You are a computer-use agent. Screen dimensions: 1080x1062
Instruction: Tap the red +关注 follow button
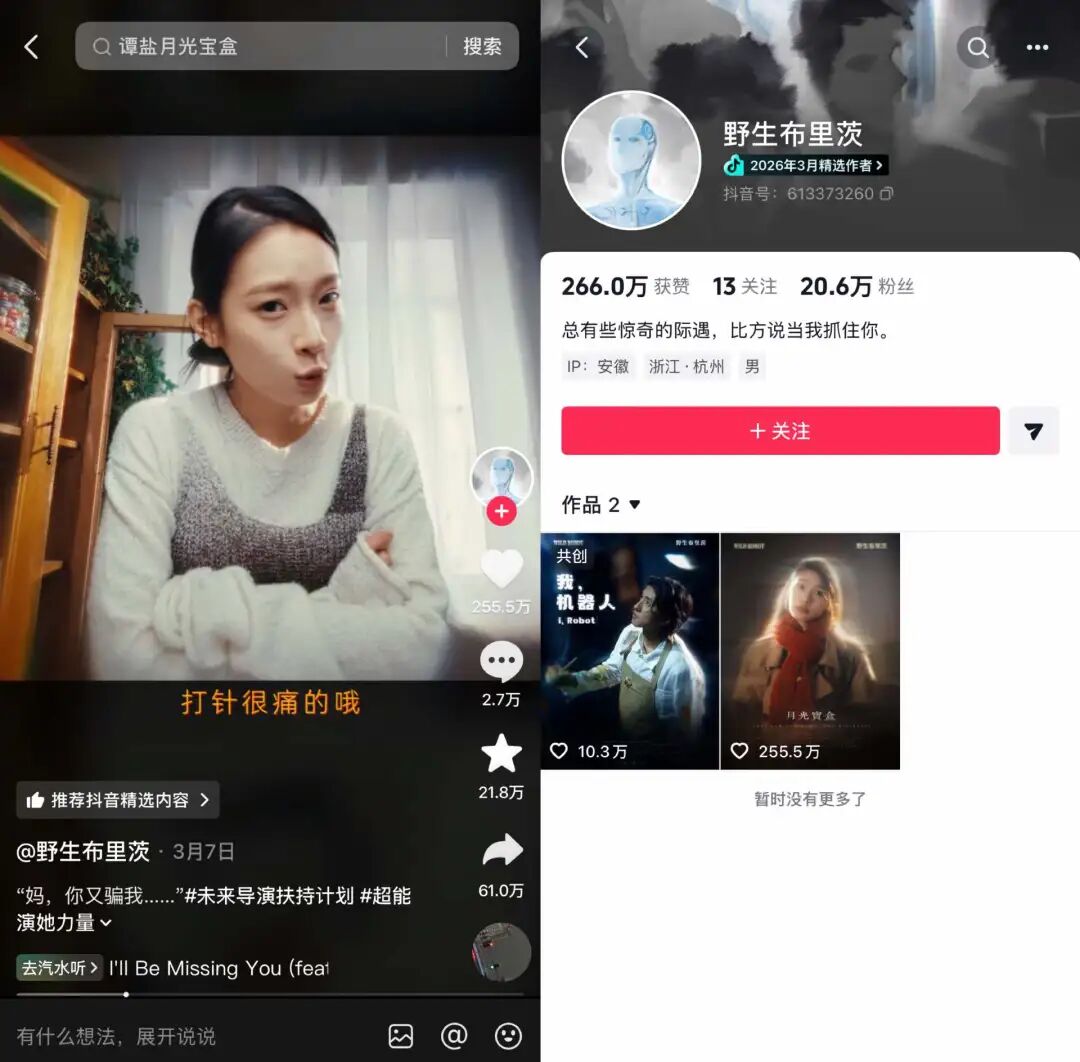click(780, 431)
